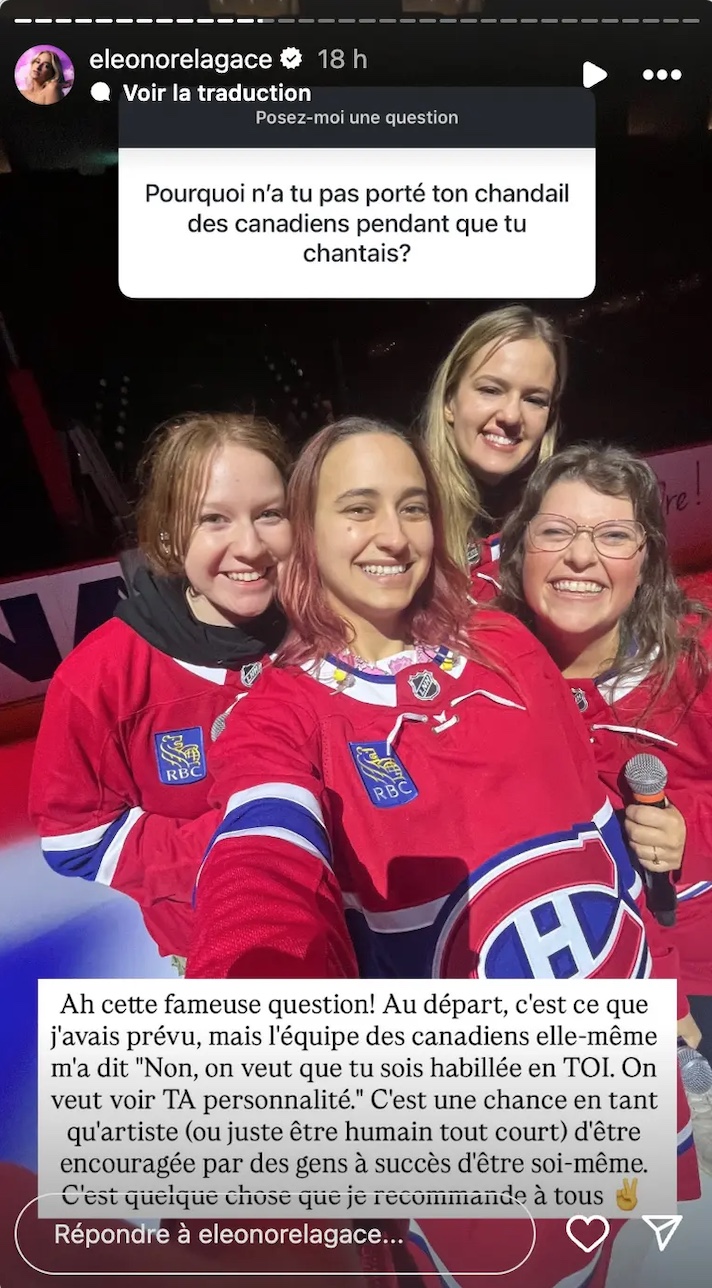
Task: Open the three-dot overflow menu
Action: click(661, 75)
